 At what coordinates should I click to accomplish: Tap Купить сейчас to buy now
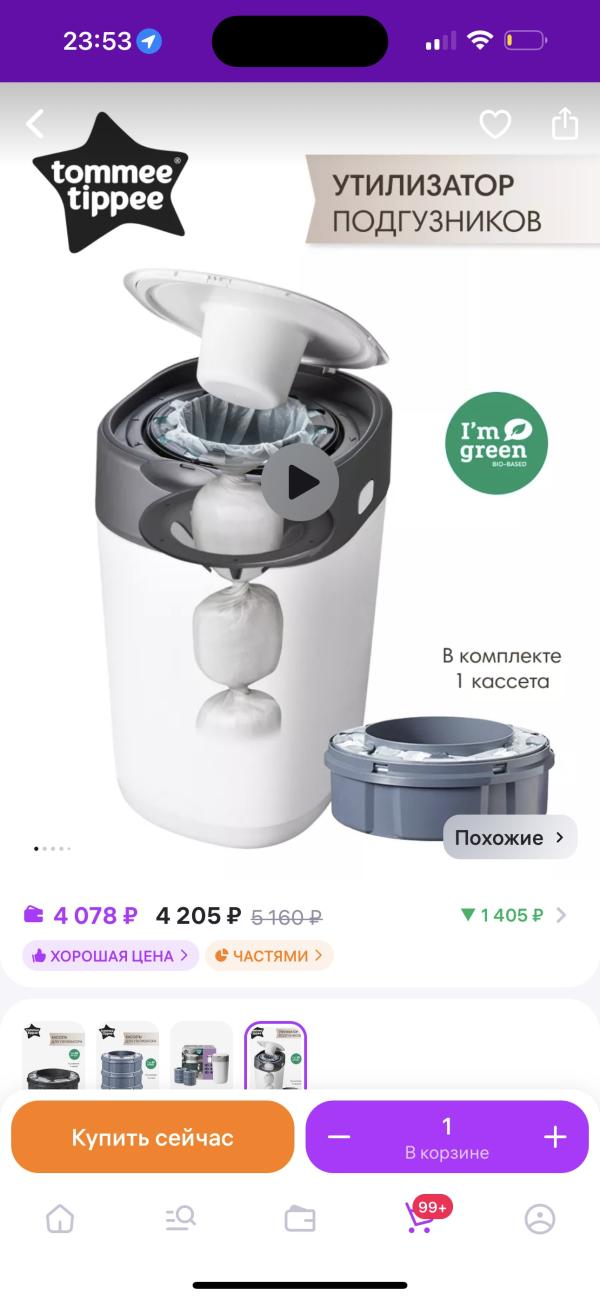coord(152,1137)
